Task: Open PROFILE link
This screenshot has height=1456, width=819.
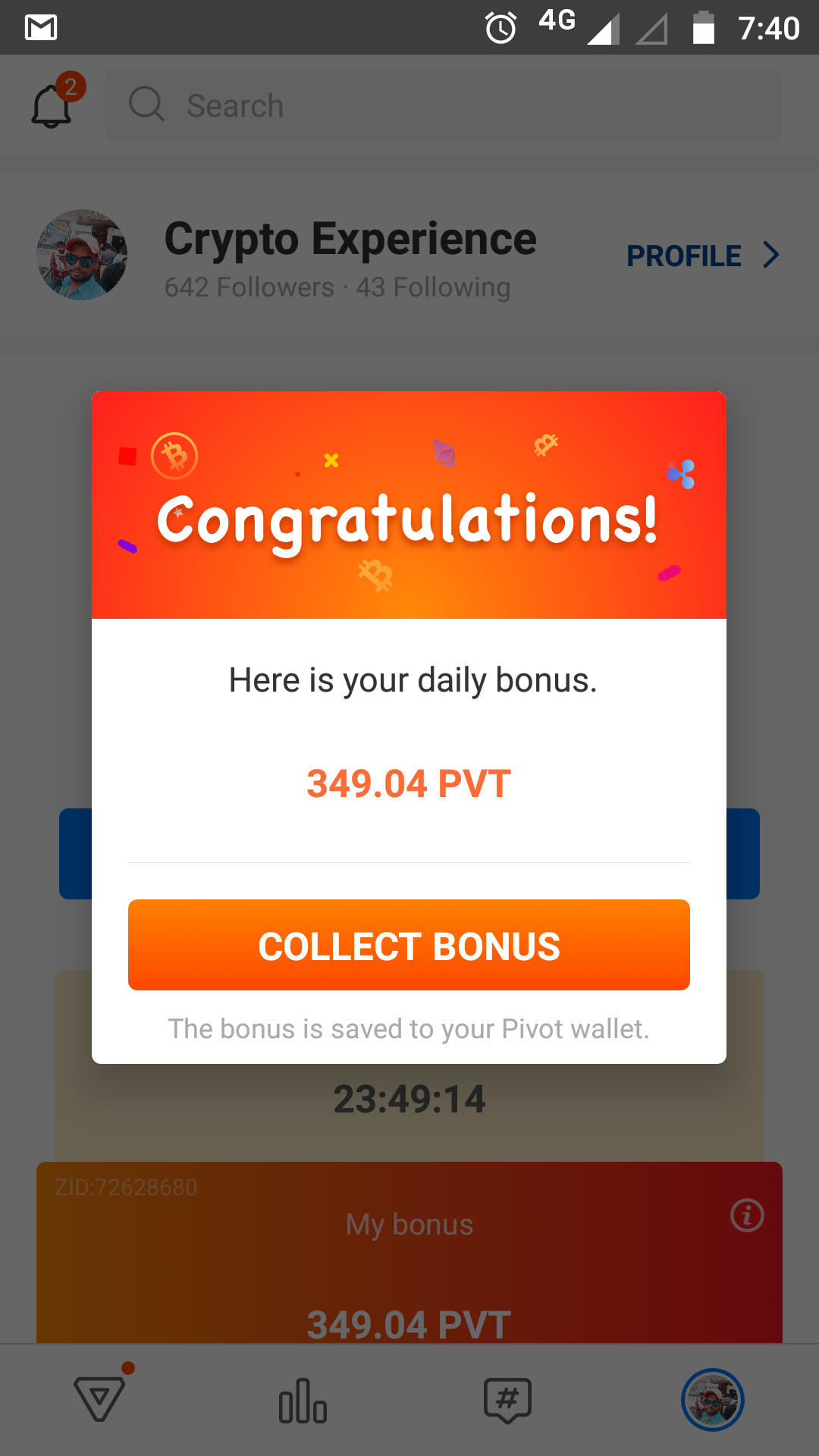Action: pos(702,256)
